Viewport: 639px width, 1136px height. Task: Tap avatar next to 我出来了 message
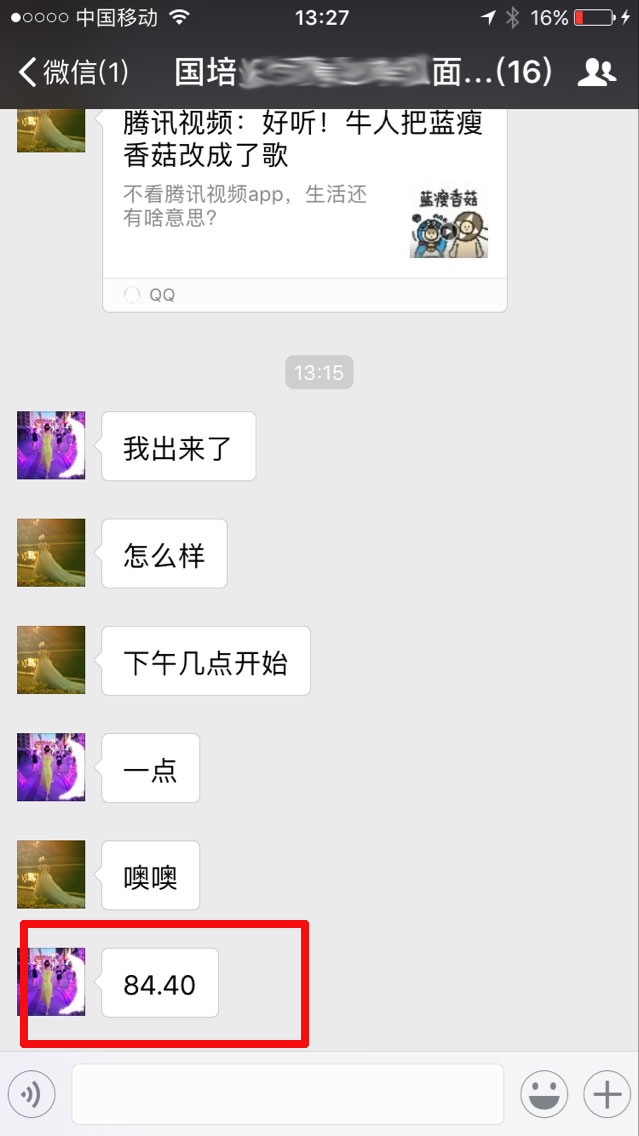(51, 445)
